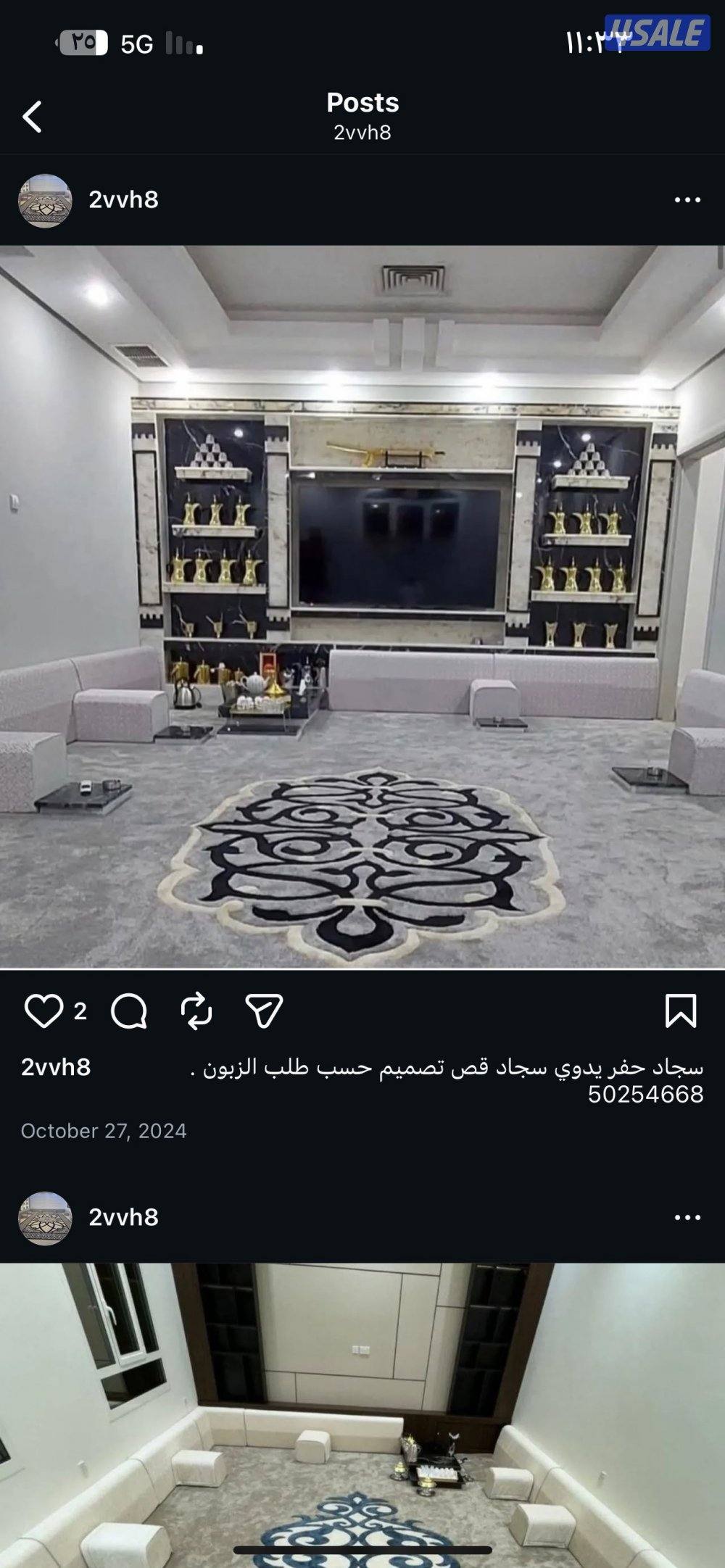The height and width of the screenshot is (1568, 725).
Task: Tap the repost arrows icon
Action: click(196, 1009)
